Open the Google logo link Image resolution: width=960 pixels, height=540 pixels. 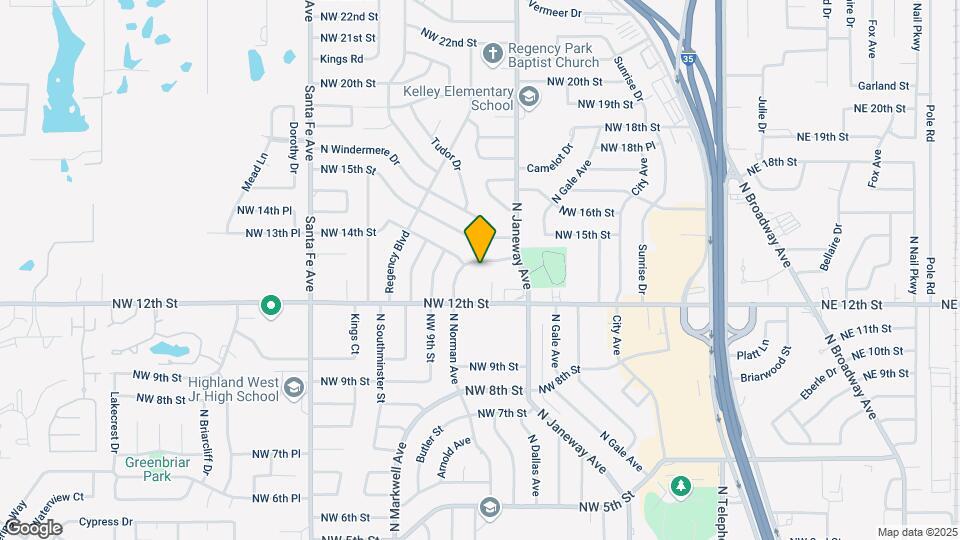32,528
